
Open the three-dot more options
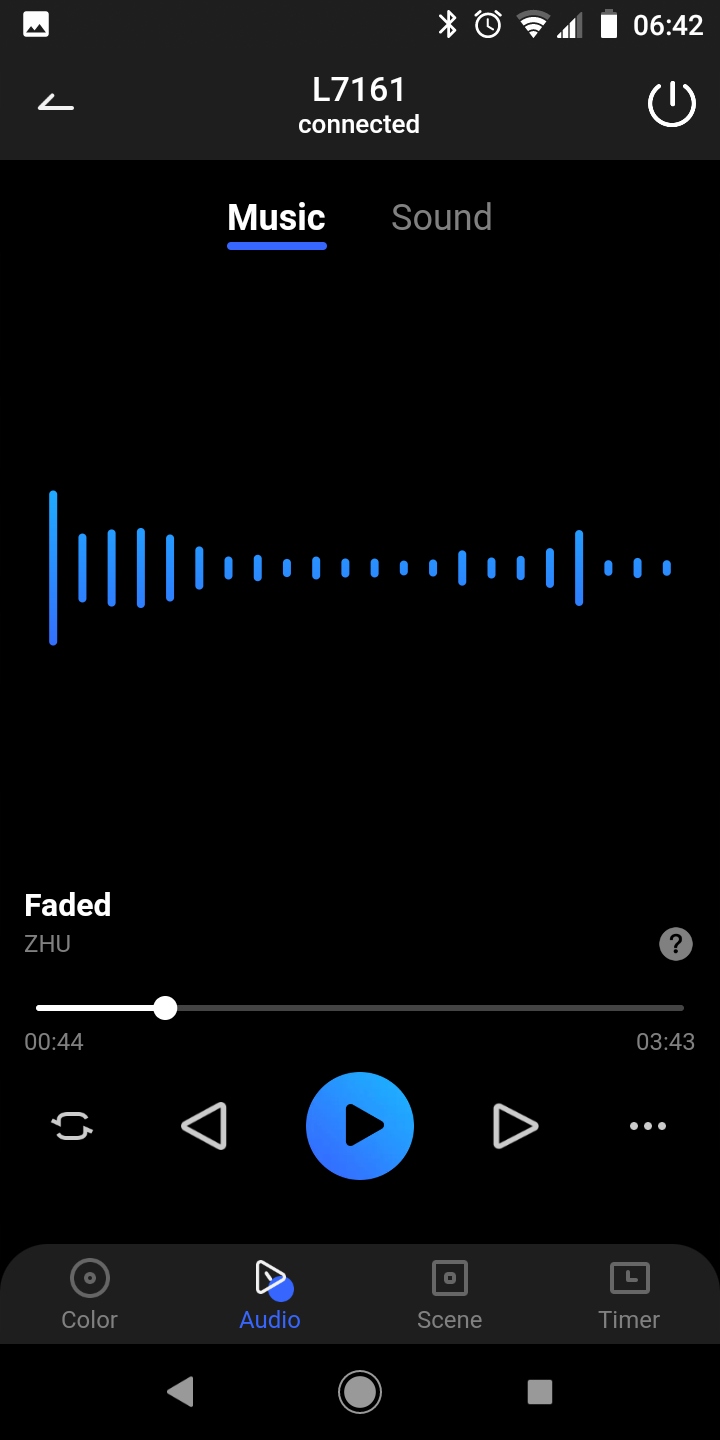[x=647, y=1127]
